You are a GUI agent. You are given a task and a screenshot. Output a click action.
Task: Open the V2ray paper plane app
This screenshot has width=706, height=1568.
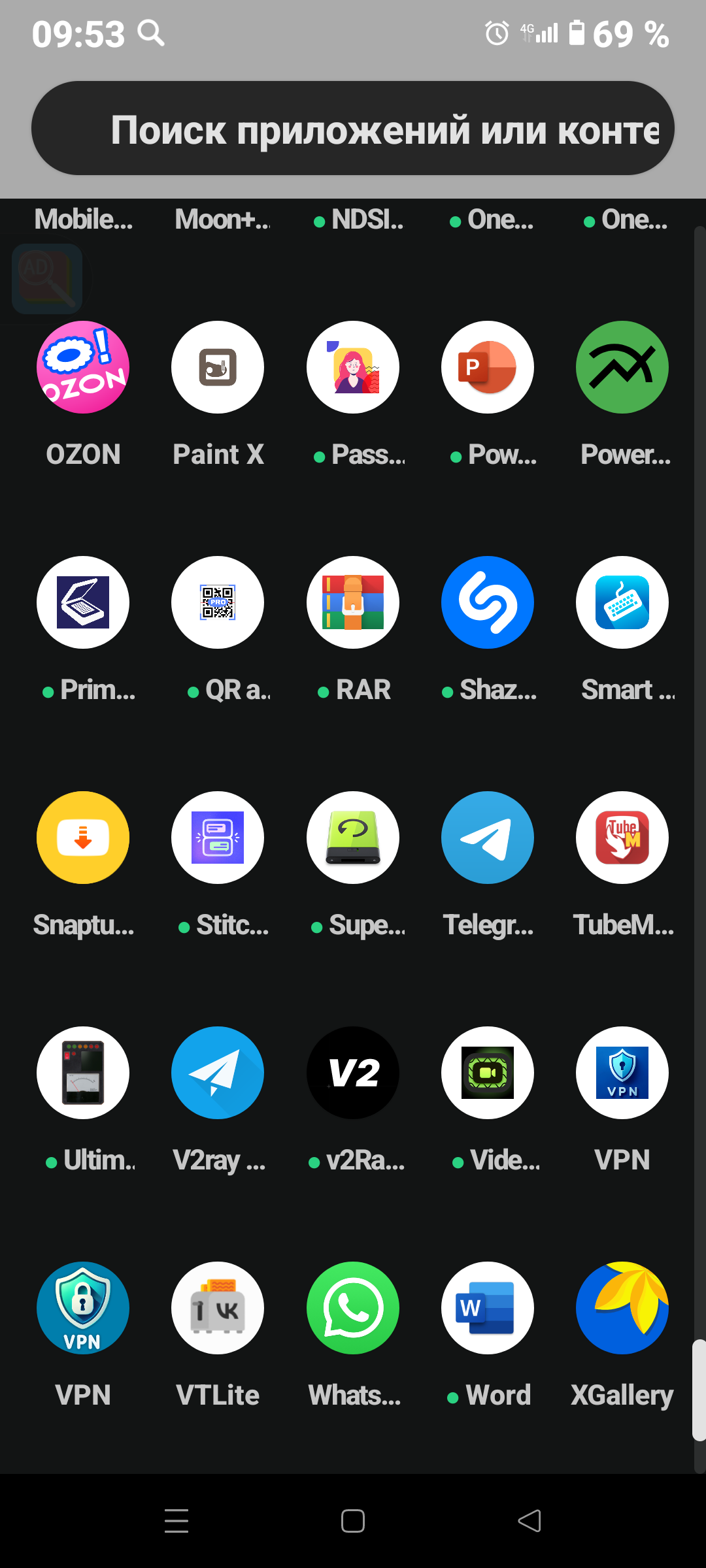point(218,1073)
